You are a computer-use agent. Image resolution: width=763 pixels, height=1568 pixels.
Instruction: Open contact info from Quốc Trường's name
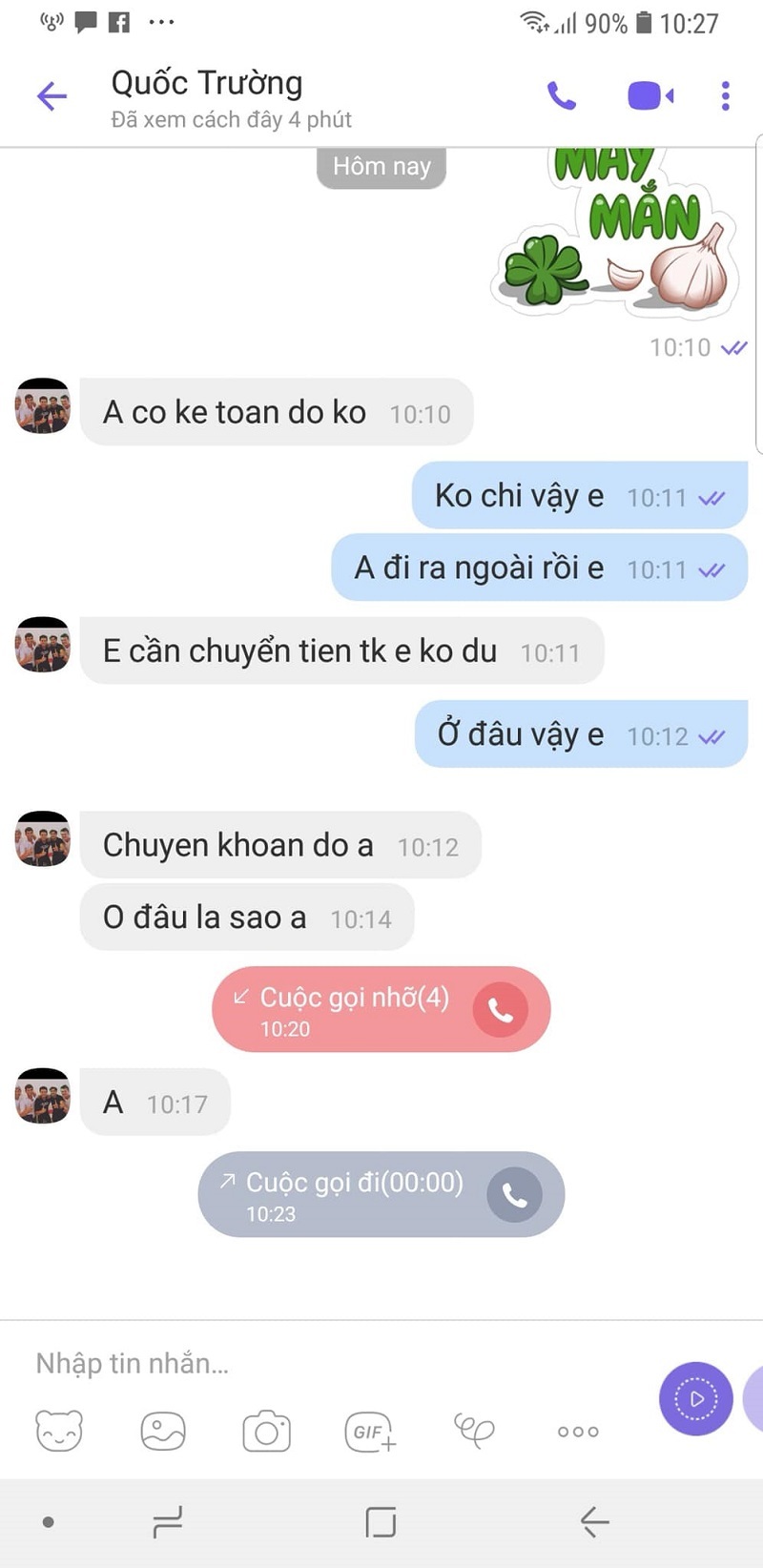tap(207, 84)
